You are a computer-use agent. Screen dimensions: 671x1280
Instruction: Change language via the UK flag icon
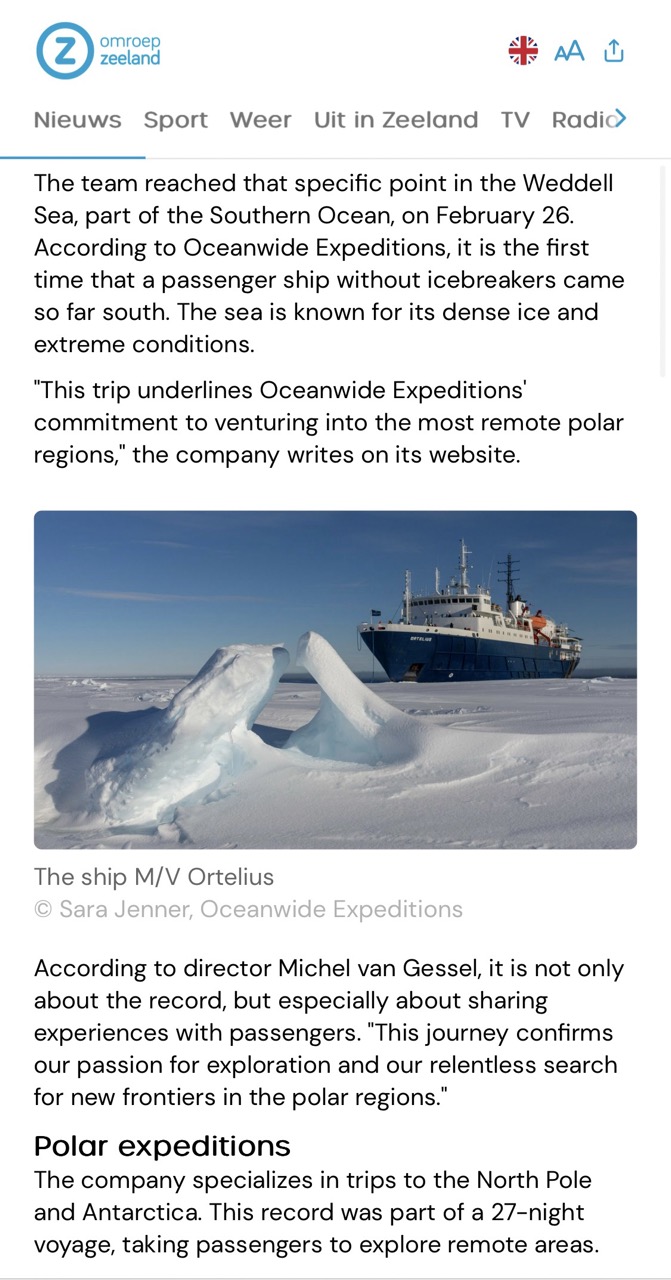click(x=523, y=51)
